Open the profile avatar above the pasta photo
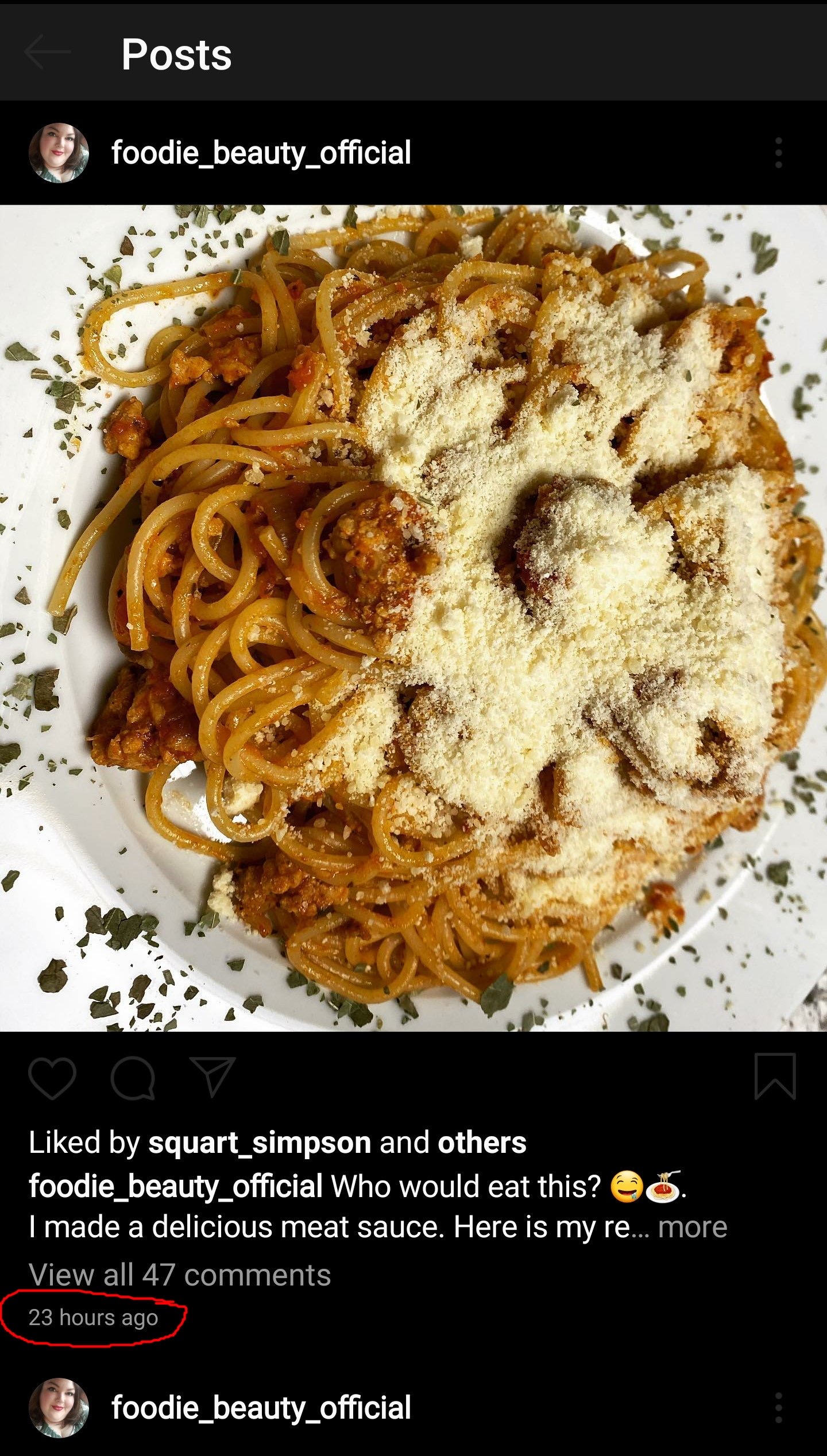827x1456 pixels. (x=59, y=153)
